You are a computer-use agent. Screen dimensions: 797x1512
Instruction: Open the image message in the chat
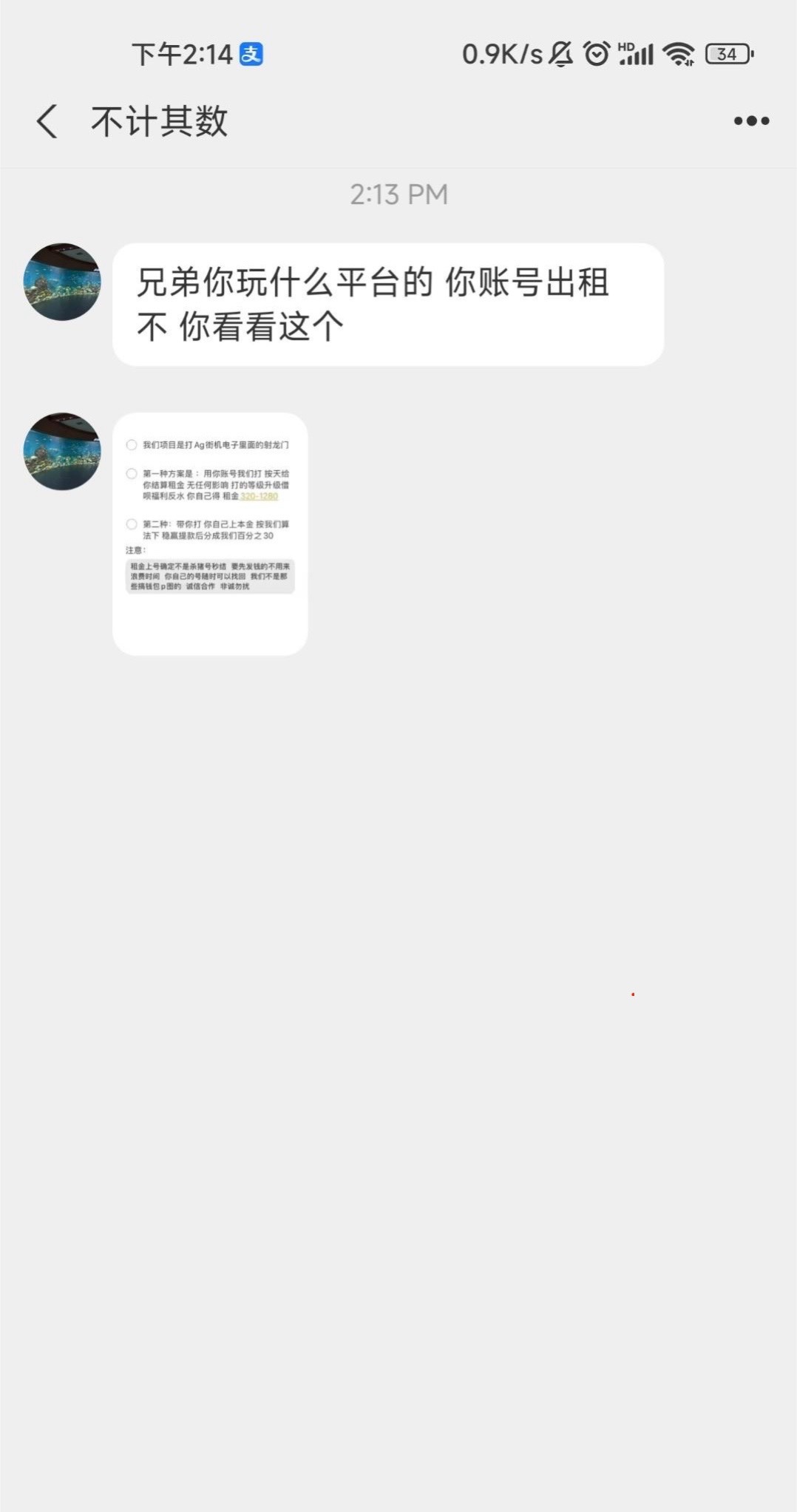point(210,533)
